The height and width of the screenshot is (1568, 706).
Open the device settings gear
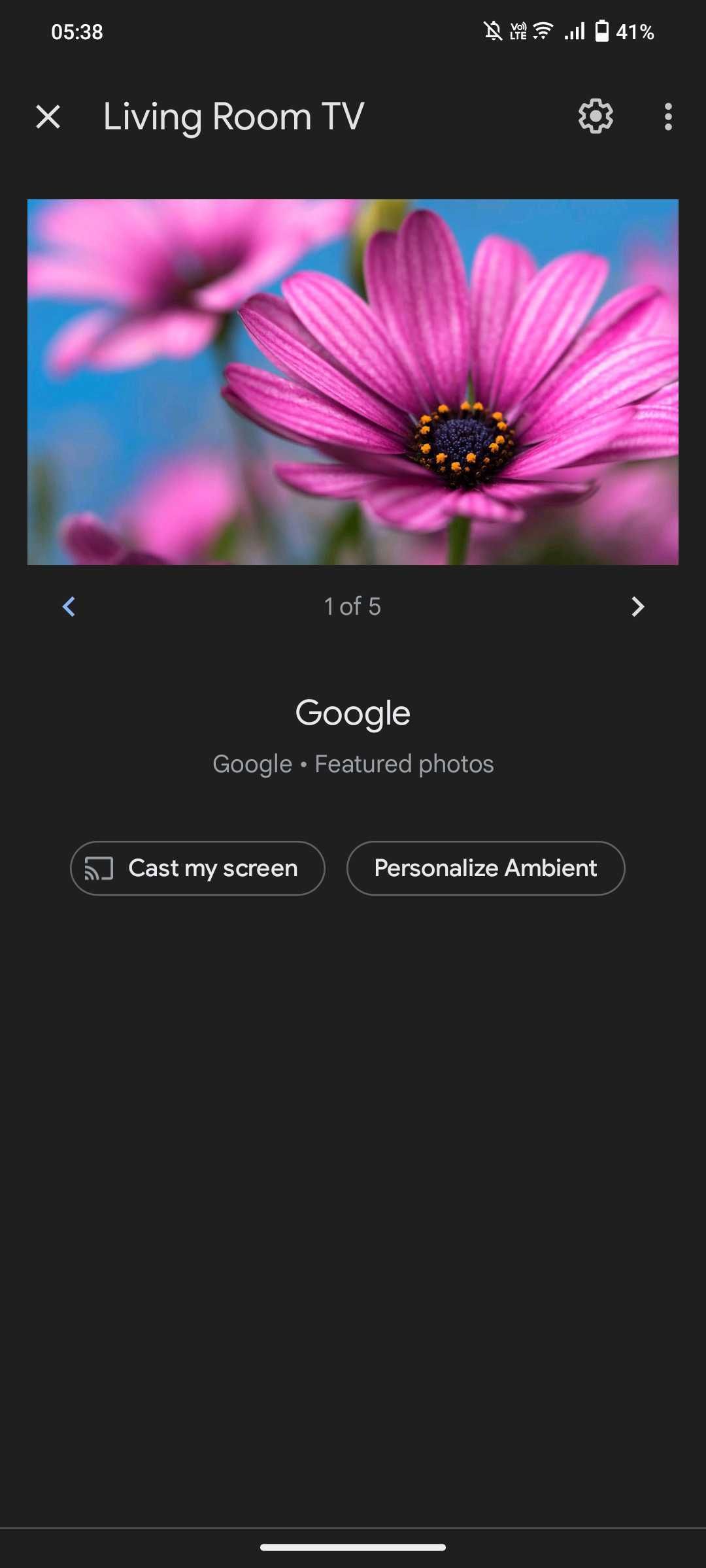pyautogui.click(x=596, y=116)
